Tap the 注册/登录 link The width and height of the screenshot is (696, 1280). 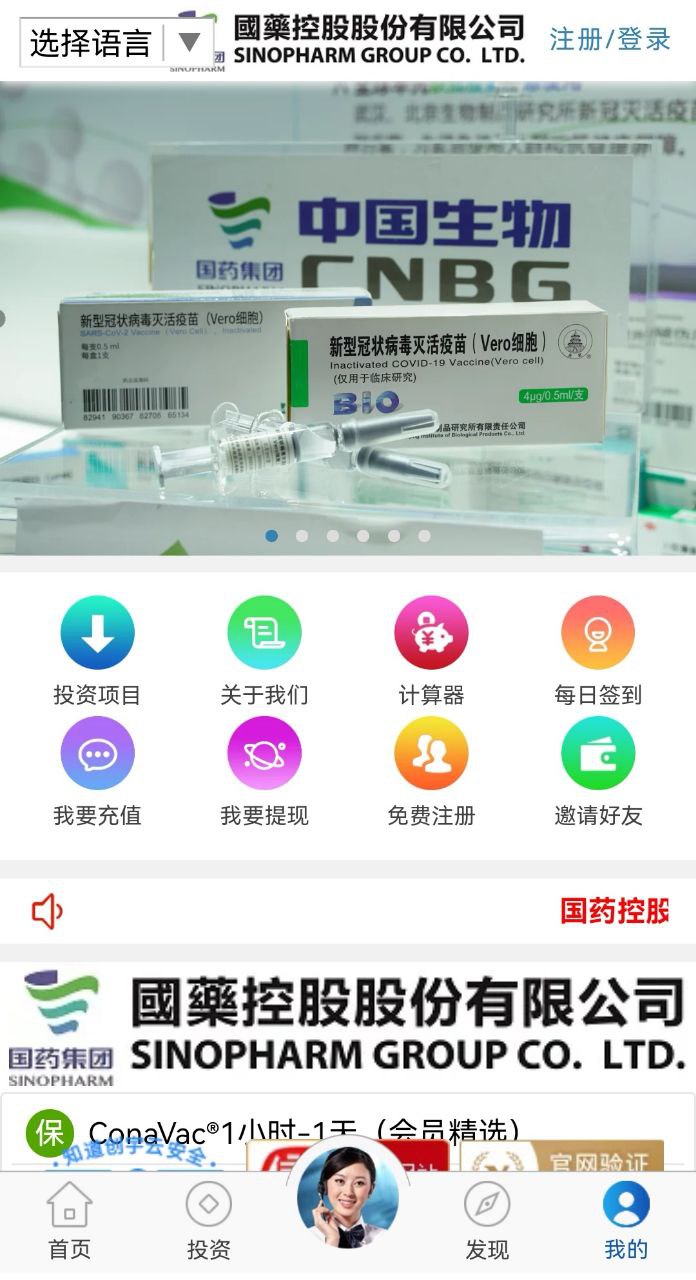pyautogui.click(x=610, y=40)
